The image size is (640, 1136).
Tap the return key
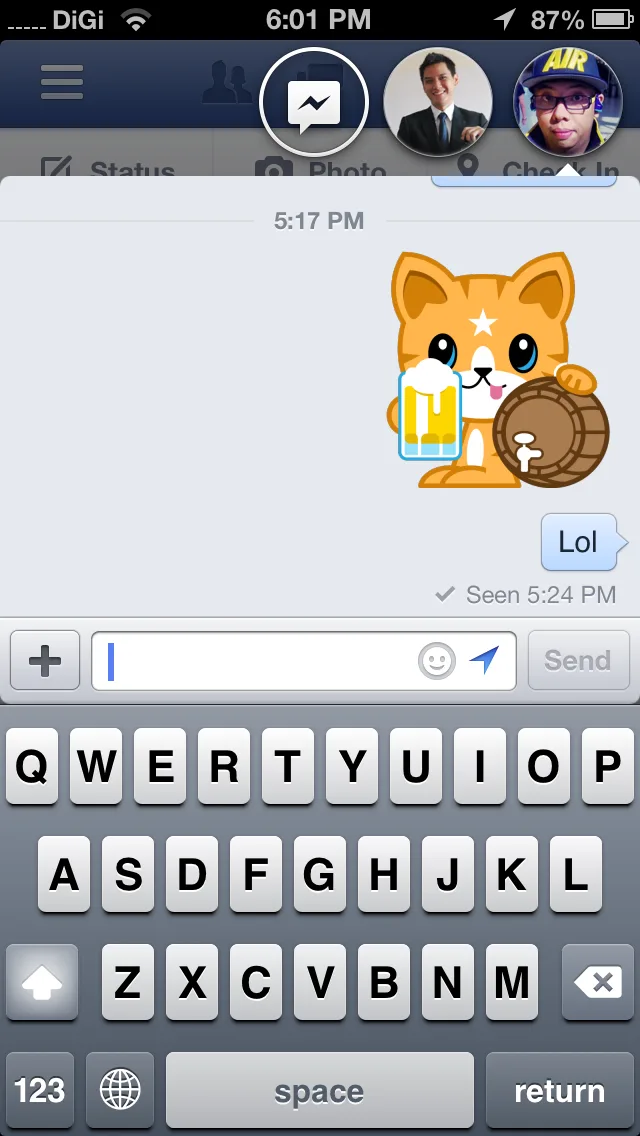[x=560, y=1090]
